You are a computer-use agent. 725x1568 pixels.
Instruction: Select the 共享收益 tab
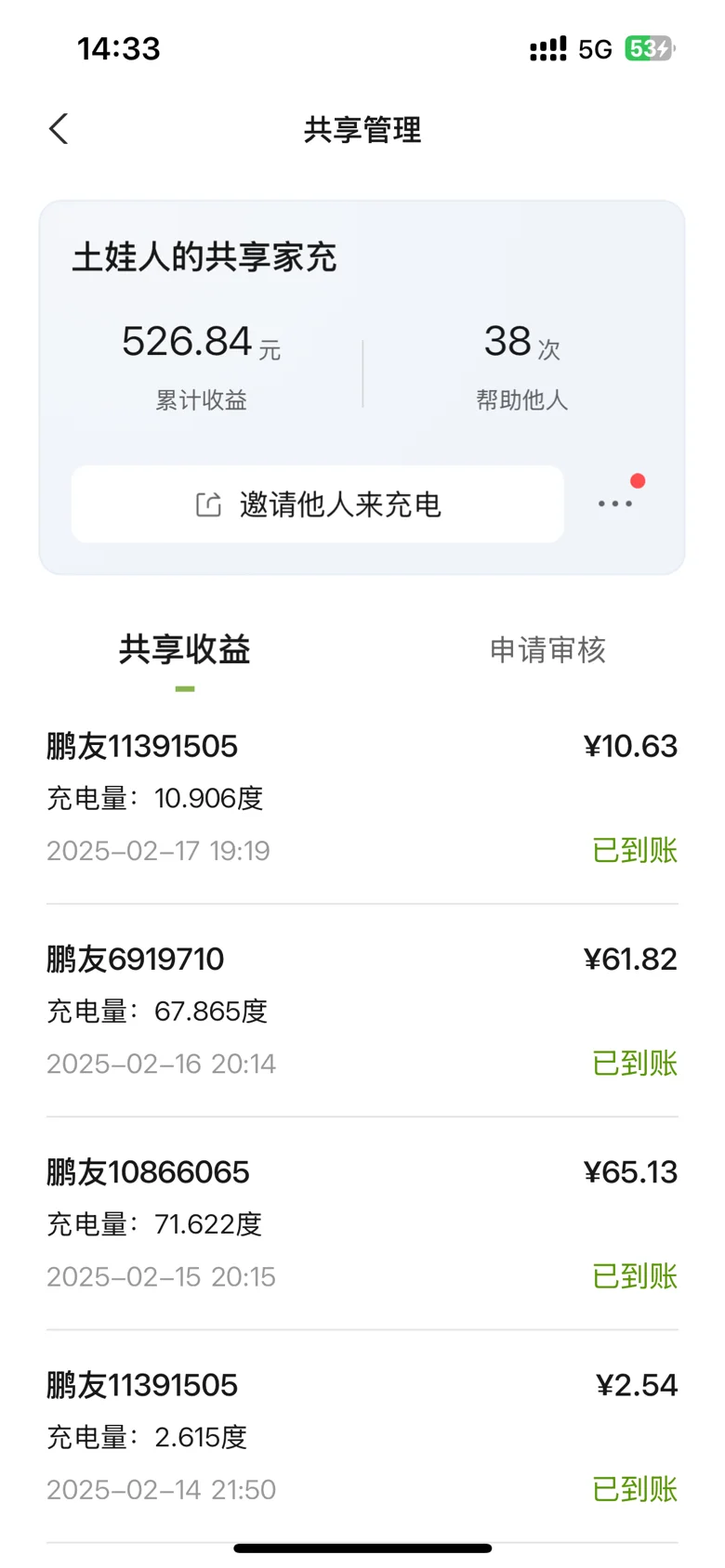coord(185,649)
